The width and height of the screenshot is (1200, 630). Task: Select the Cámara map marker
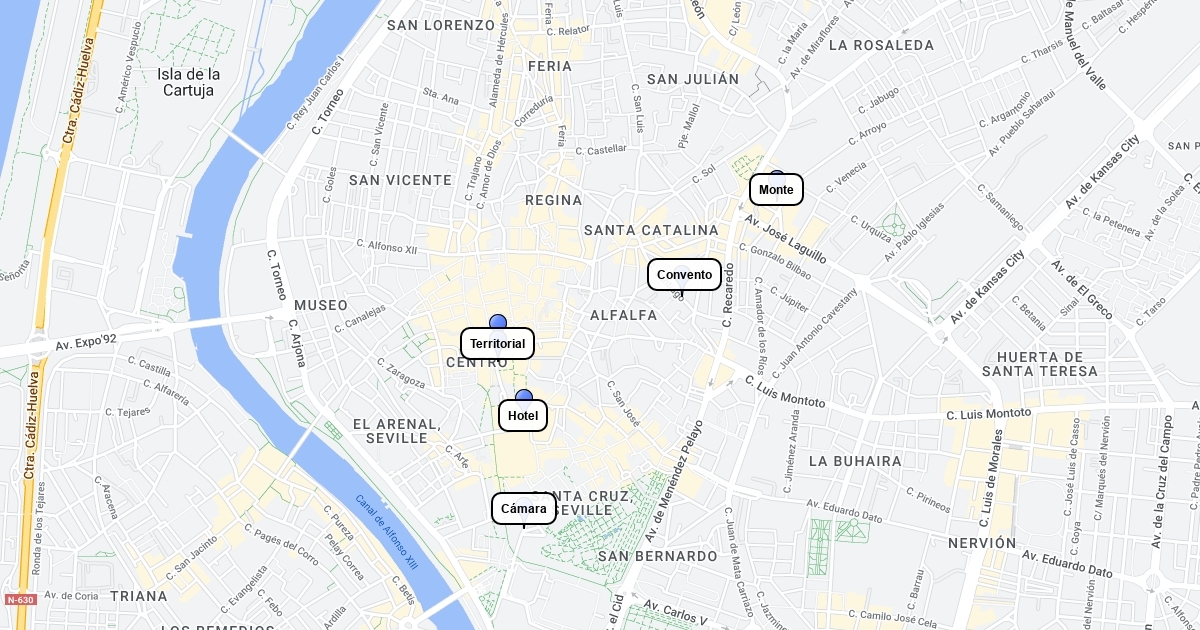(523, 509)
